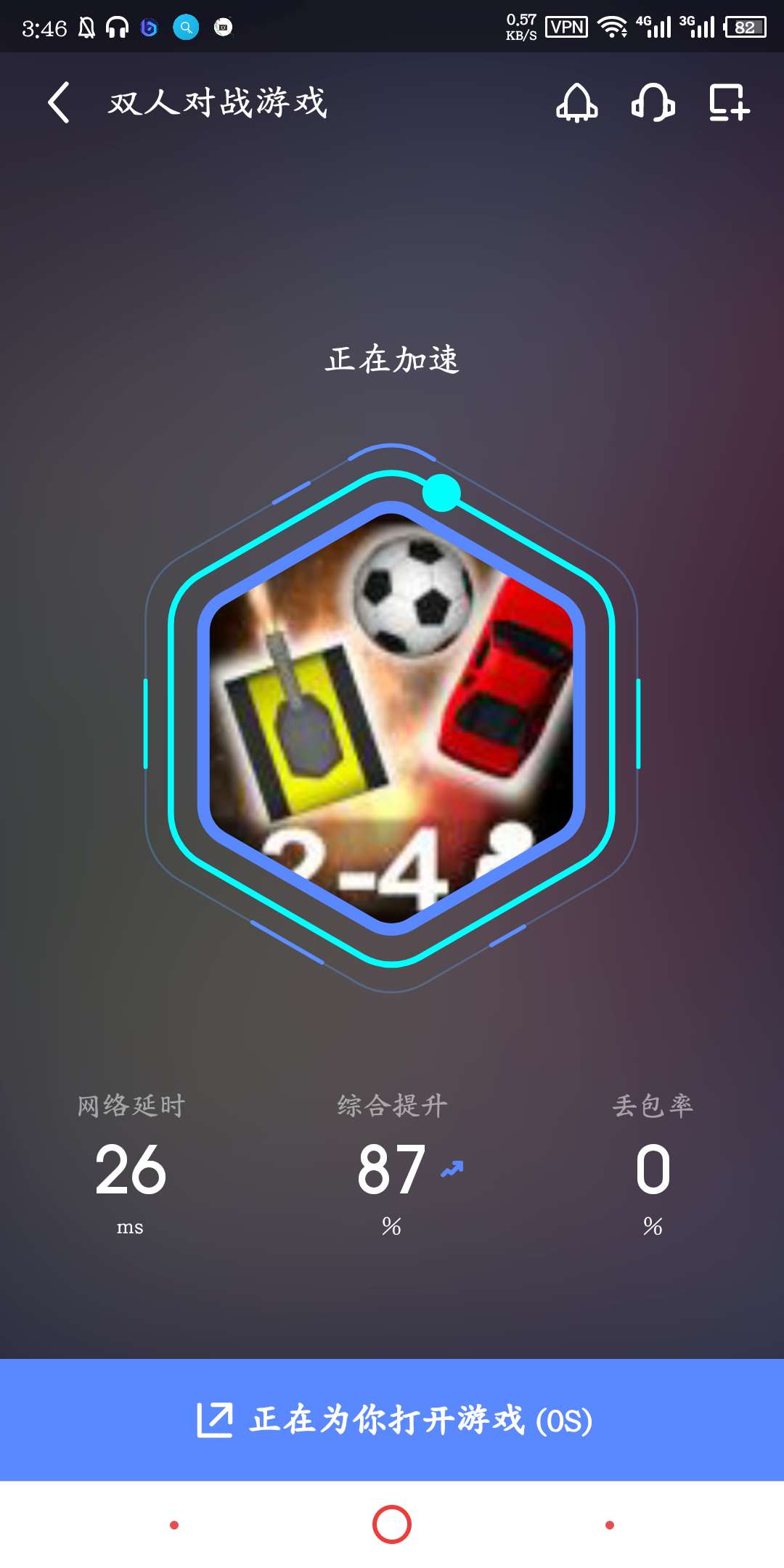Open the rocket boost icon
Viewport: 784px width, 1568px height.
click(577, 102)
